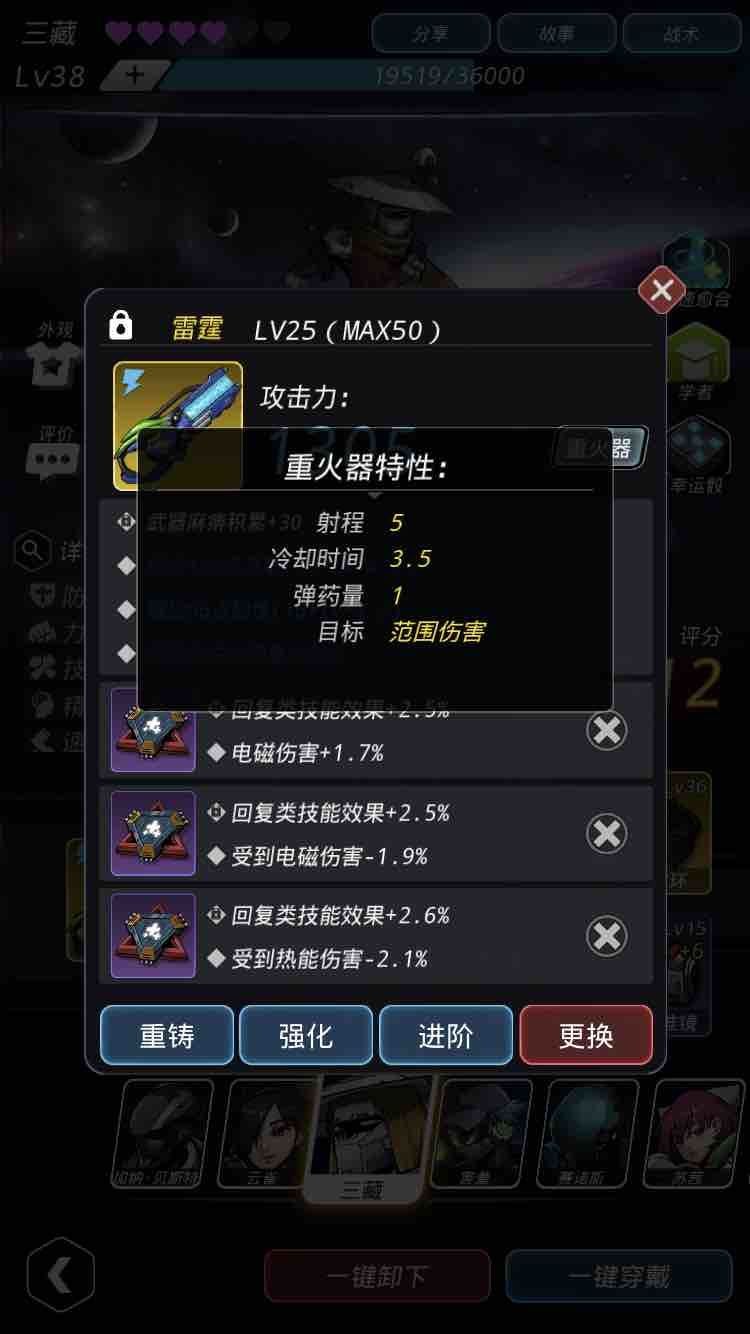Image resolution: width=750 pixels, height=1334 pixels.
Task: Go back with the arrow button
Action: (x=60, y=1276)
